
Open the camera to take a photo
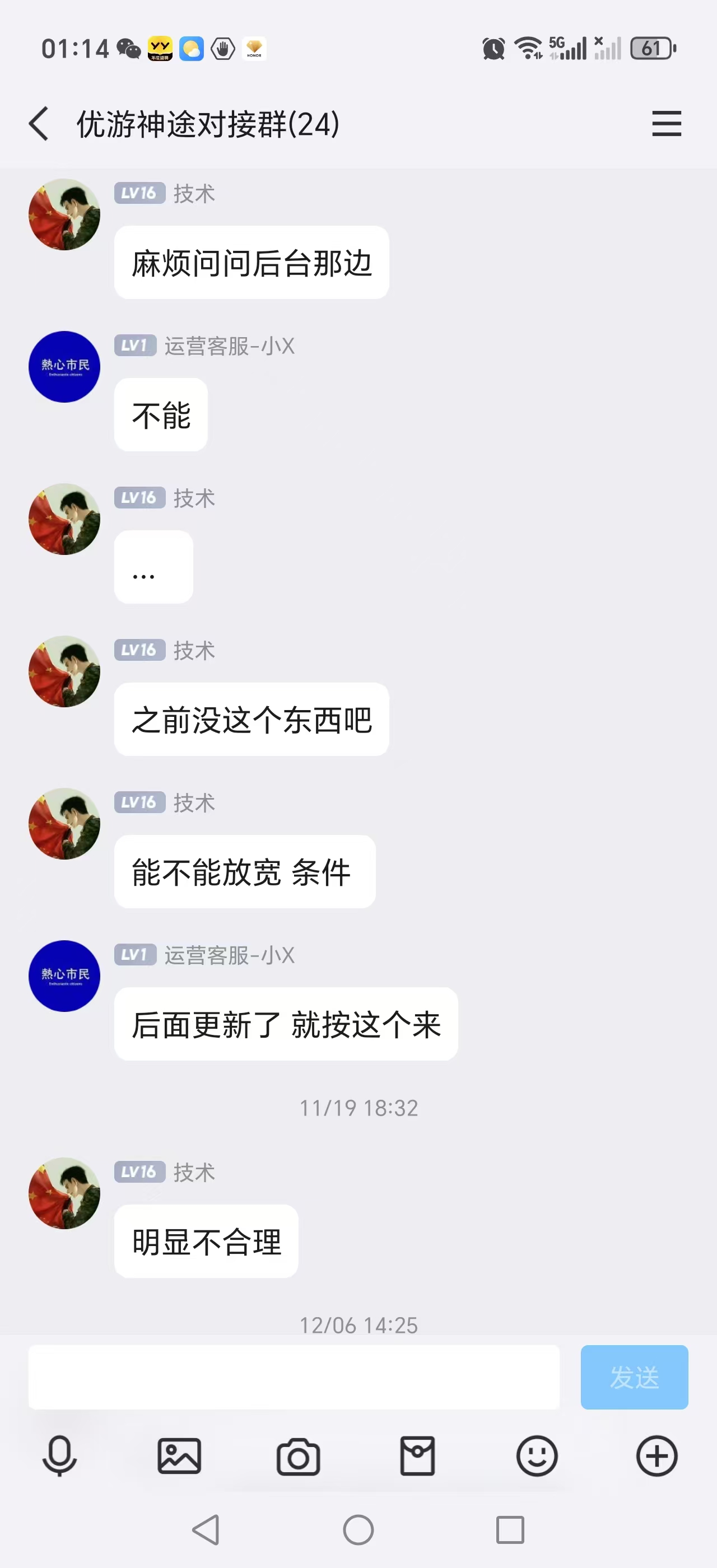point(298,1456)
